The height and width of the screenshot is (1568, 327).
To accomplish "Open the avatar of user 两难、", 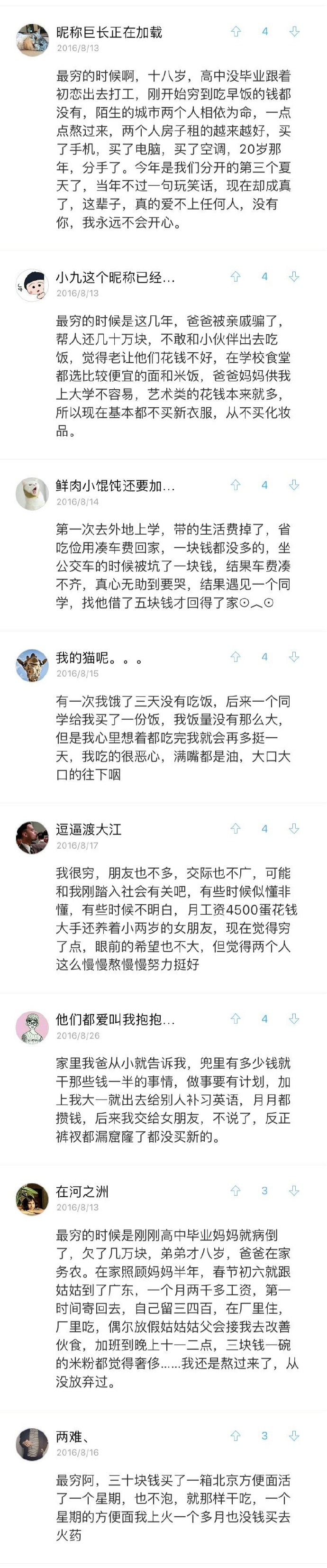I will coord(32,1444).
